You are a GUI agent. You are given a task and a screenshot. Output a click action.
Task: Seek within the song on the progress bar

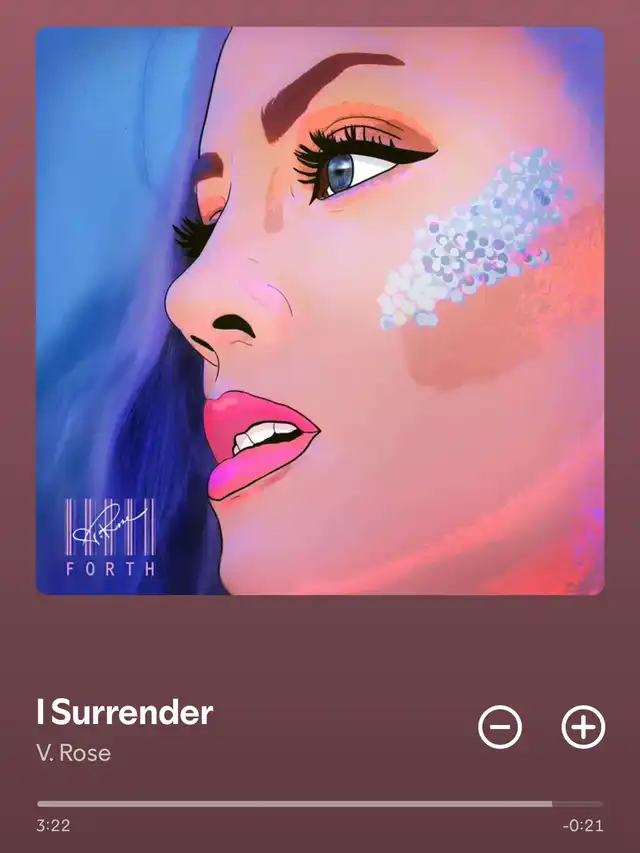click(x=320, y=803)
